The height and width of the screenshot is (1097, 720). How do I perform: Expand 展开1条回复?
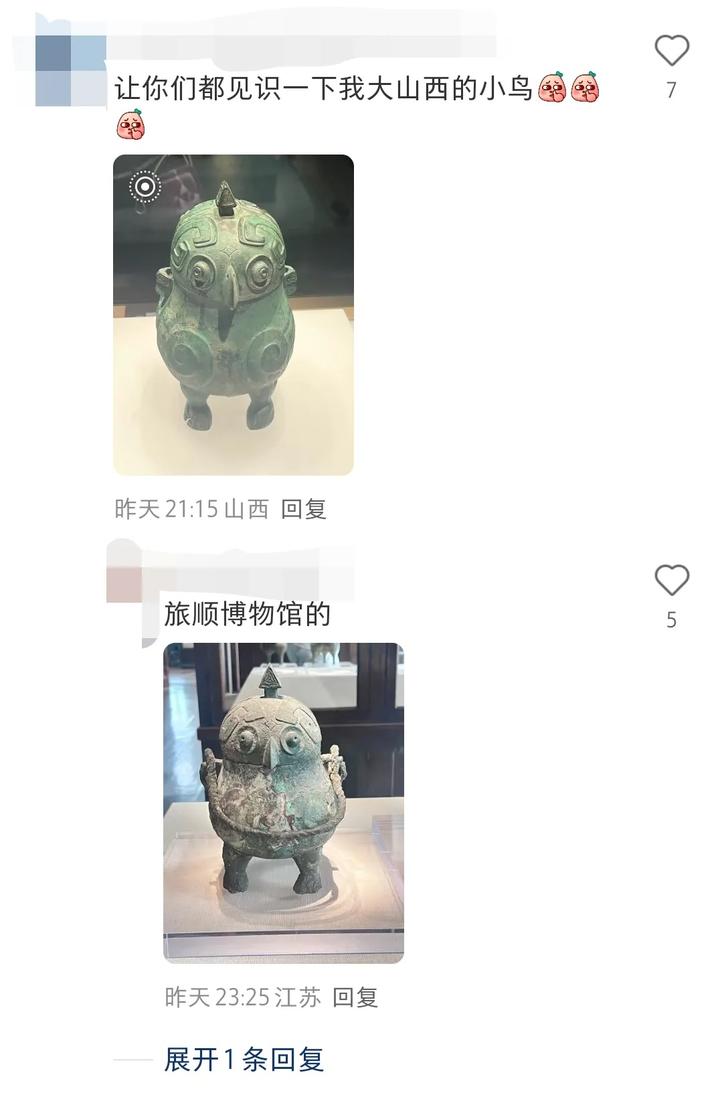tap(244, 1059)
